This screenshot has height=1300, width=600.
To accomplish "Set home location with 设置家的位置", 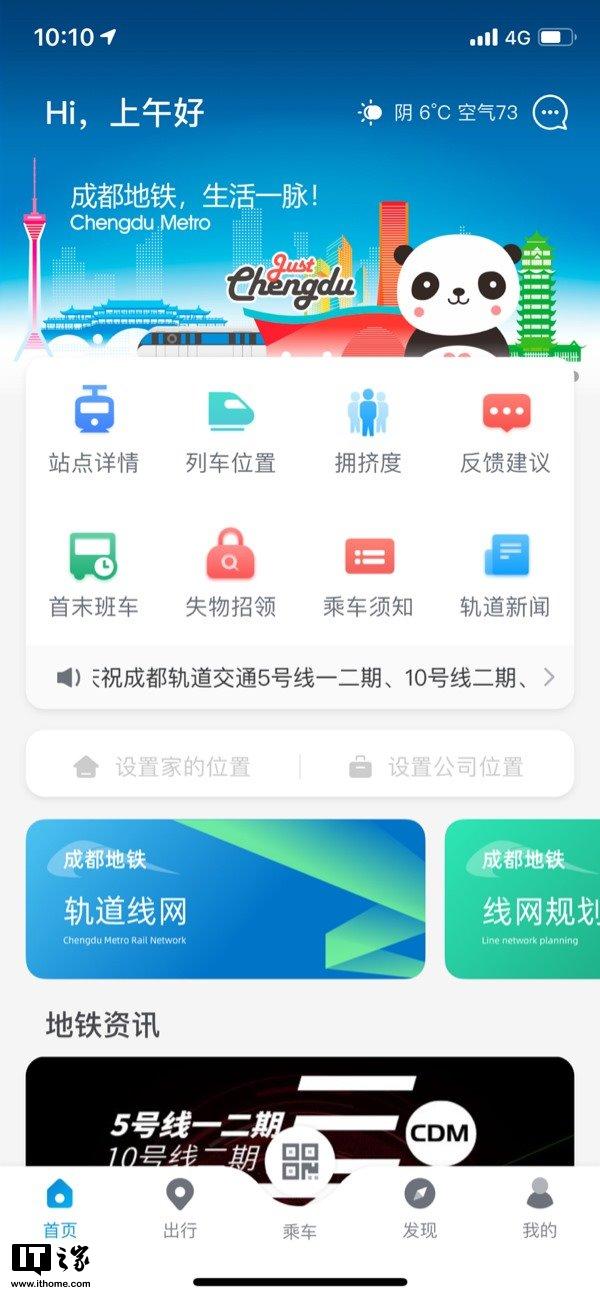I will [163, 767].
